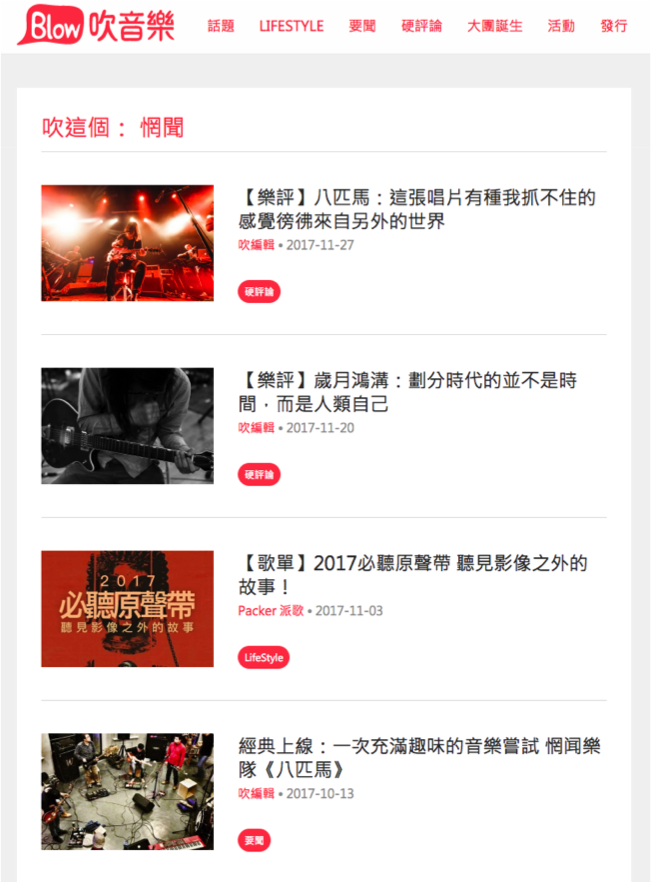The height and width of the screenshot is (883, 651).
Task: Open the 大團誕生 section
Action: (494, 26)
